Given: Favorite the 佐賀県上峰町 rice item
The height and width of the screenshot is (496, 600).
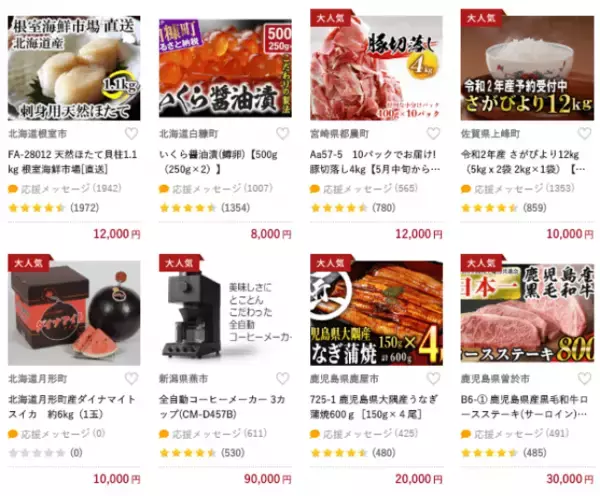Looking at the screenshot, I should click(x=584, y=133).
